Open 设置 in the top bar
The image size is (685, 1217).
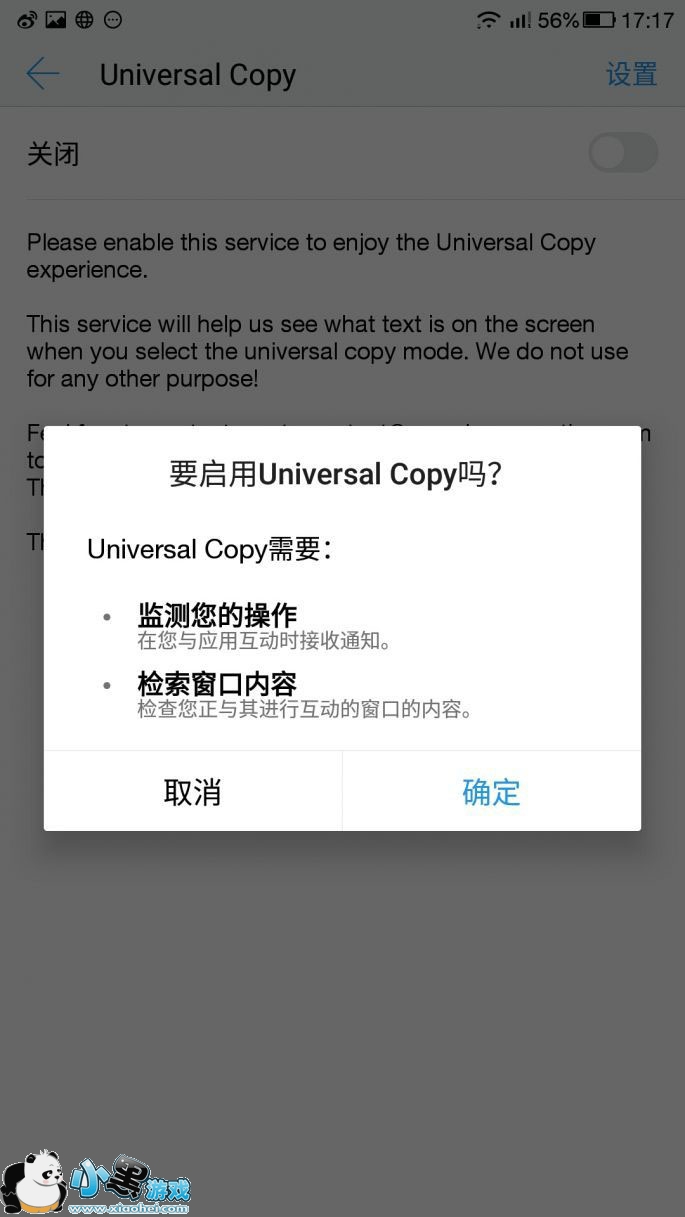pyautogui.click(x=632, y=74)
